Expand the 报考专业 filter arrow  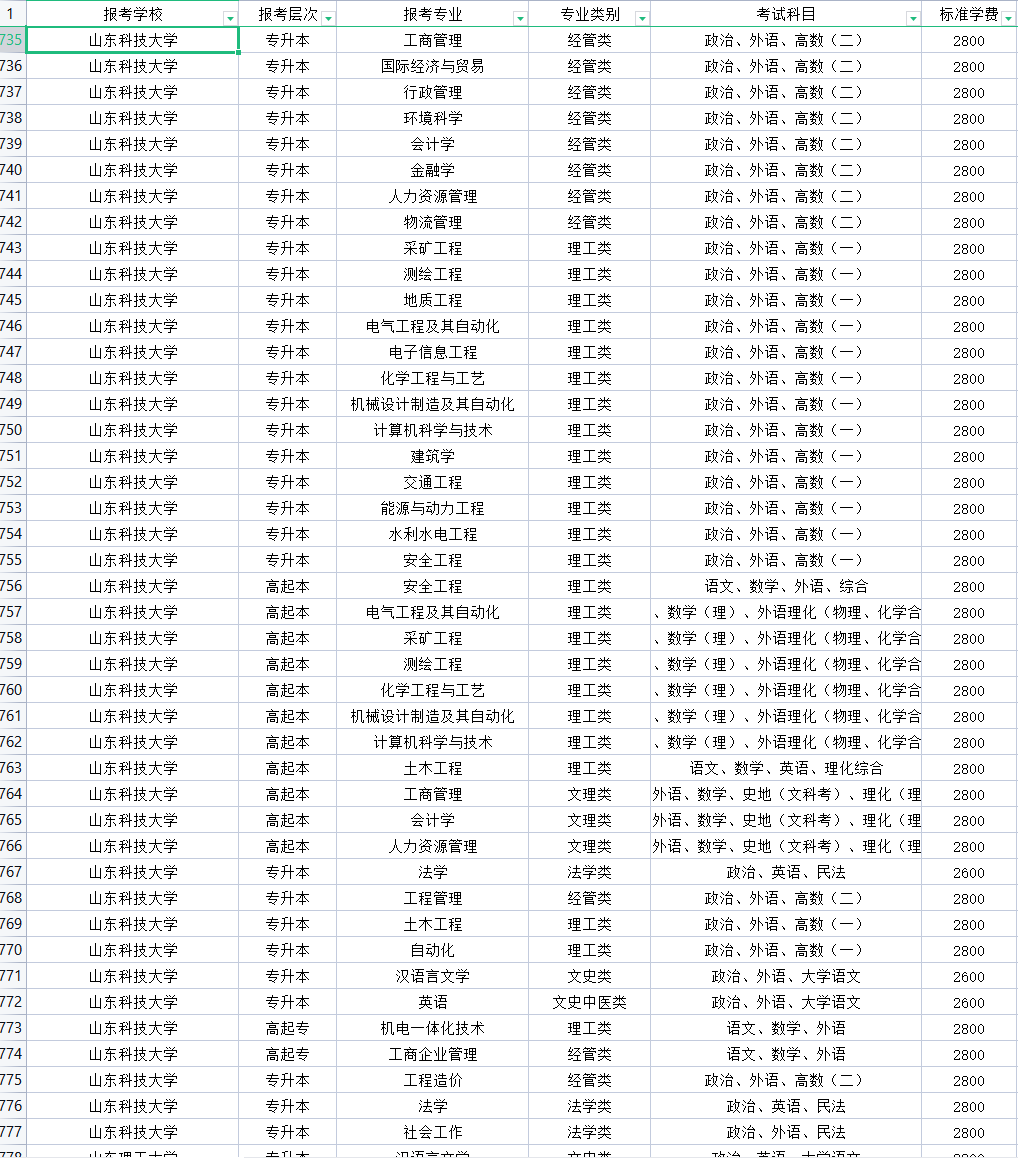[520, 19]
